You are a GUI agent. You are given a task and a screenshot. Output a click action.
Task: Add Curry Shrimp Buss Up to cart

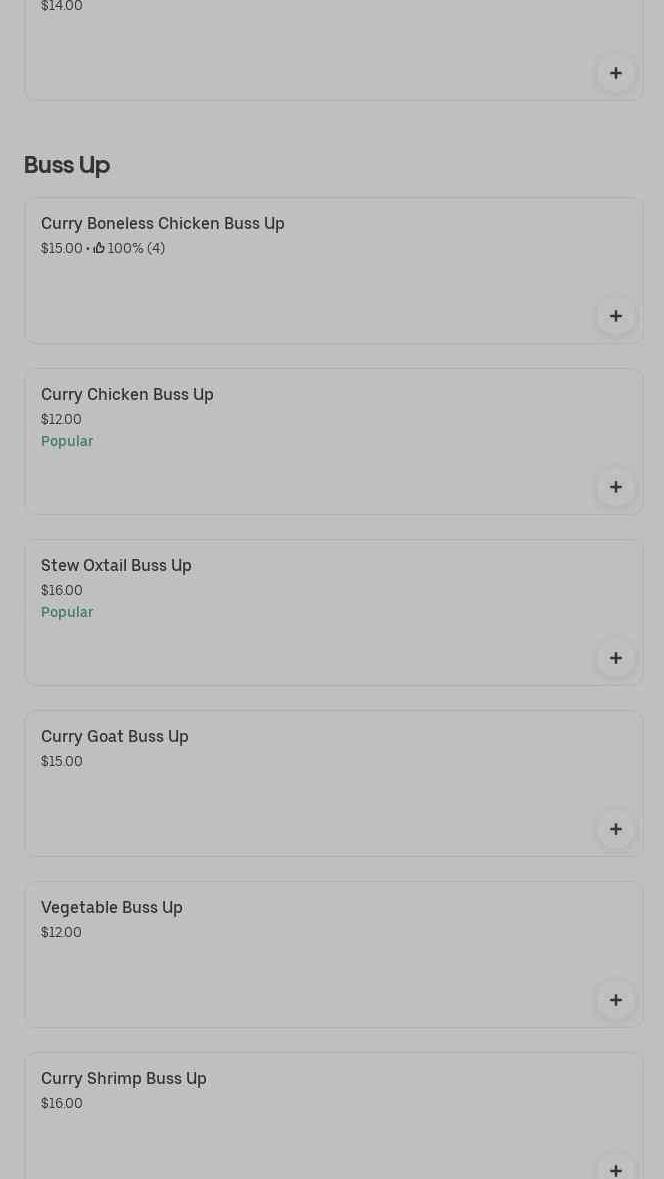click(616, 1168)
